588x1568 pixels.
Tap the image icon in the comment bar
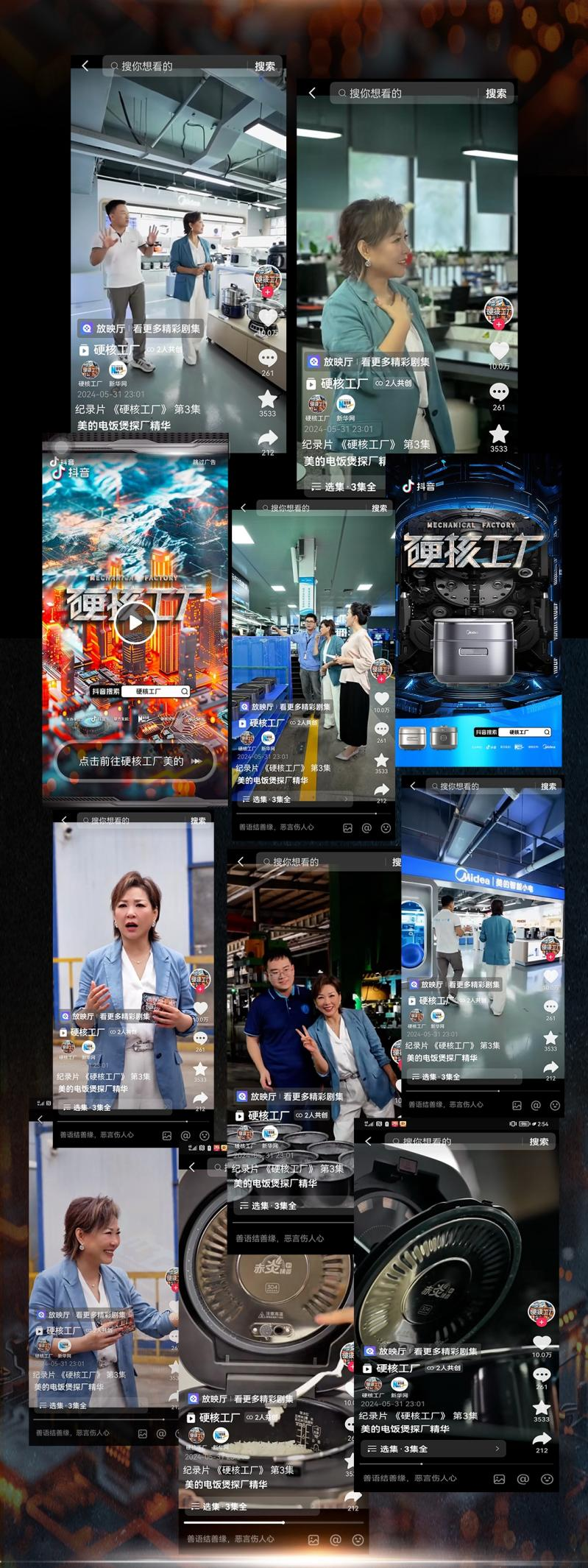click(x=499, y=1480)
